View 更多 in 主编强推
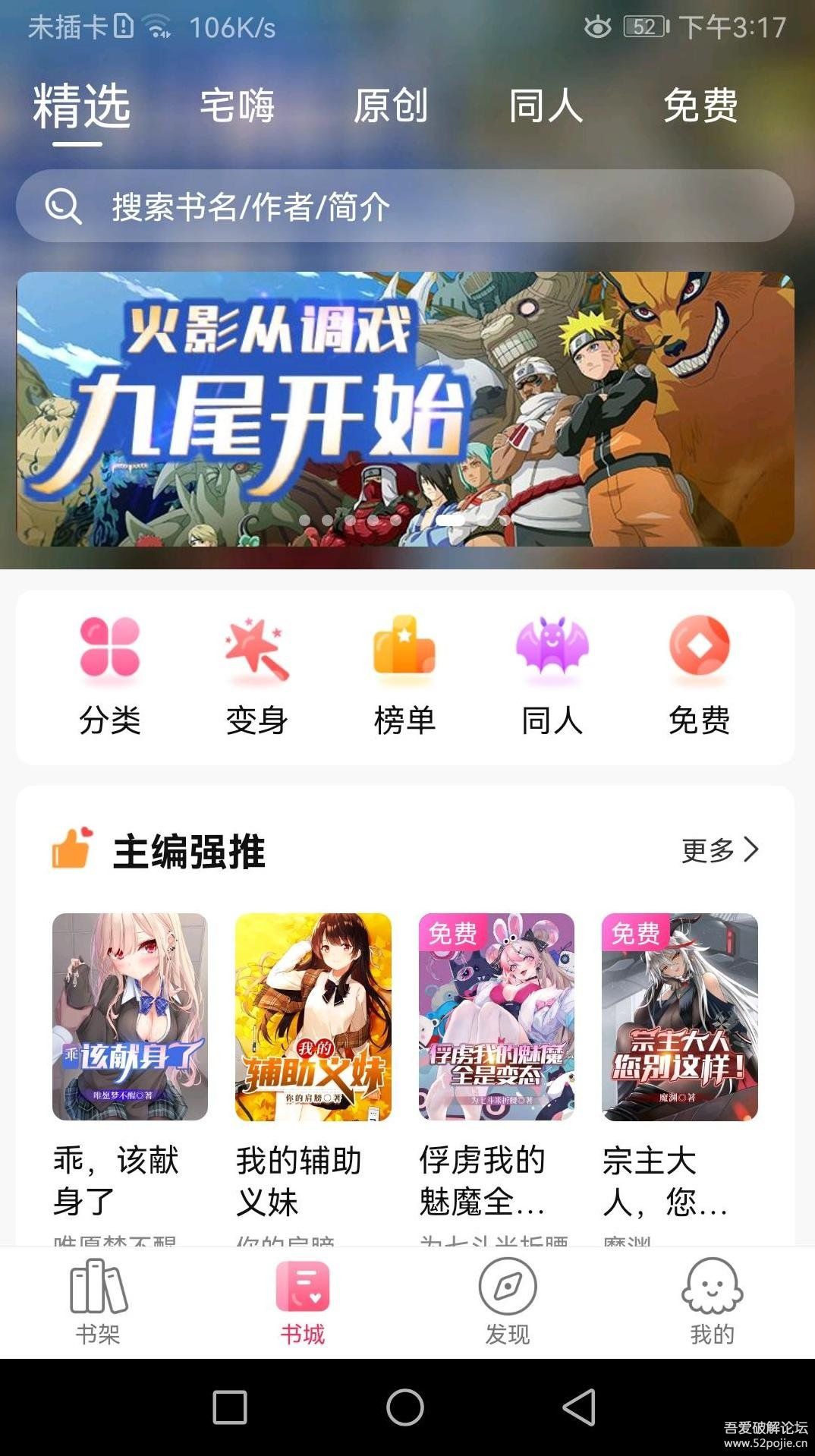 pyautogui.click(x=719, y=850)
